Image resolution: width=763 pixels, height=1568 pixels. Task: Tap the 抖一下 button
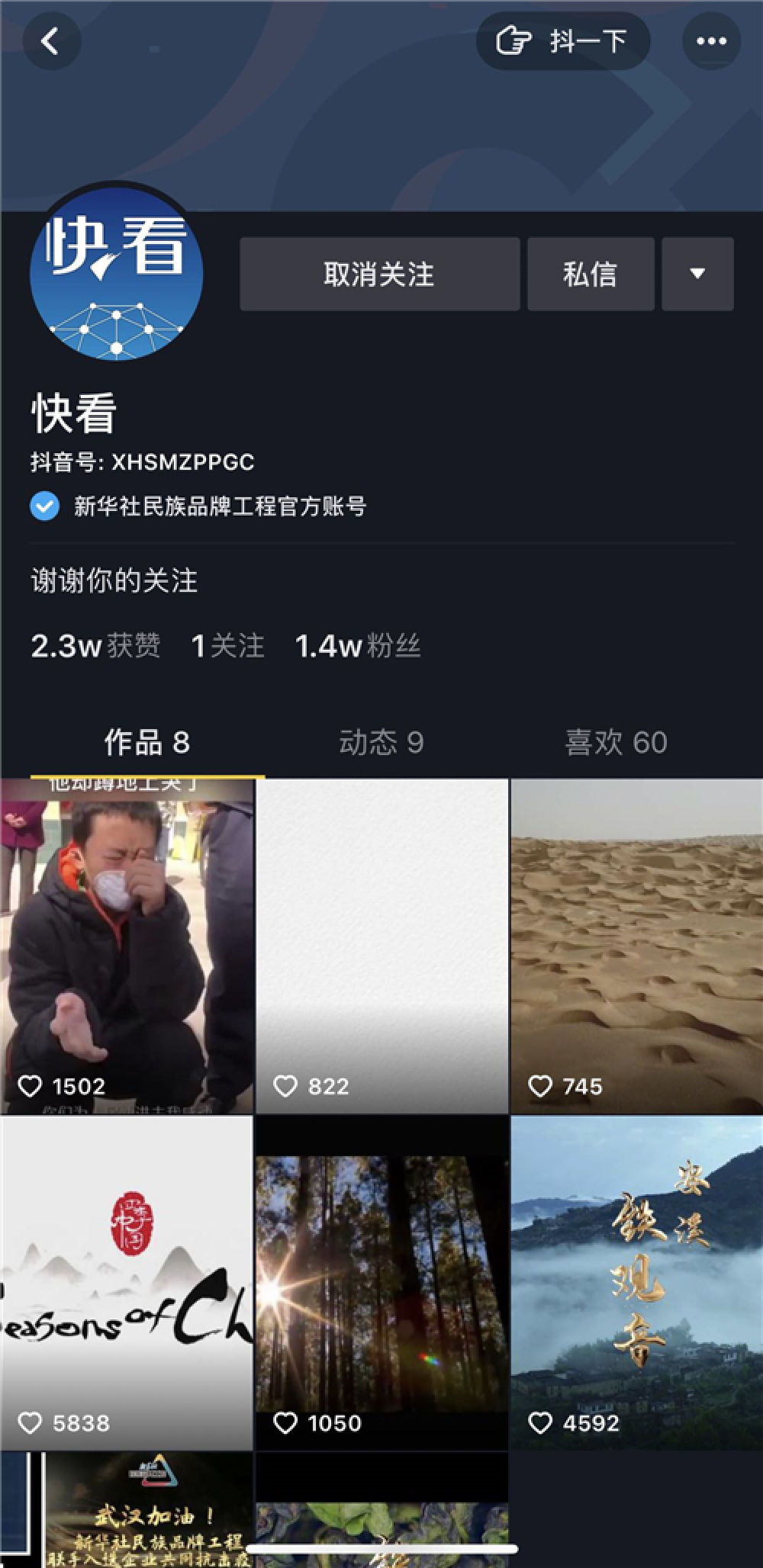(x=563, y=41)
